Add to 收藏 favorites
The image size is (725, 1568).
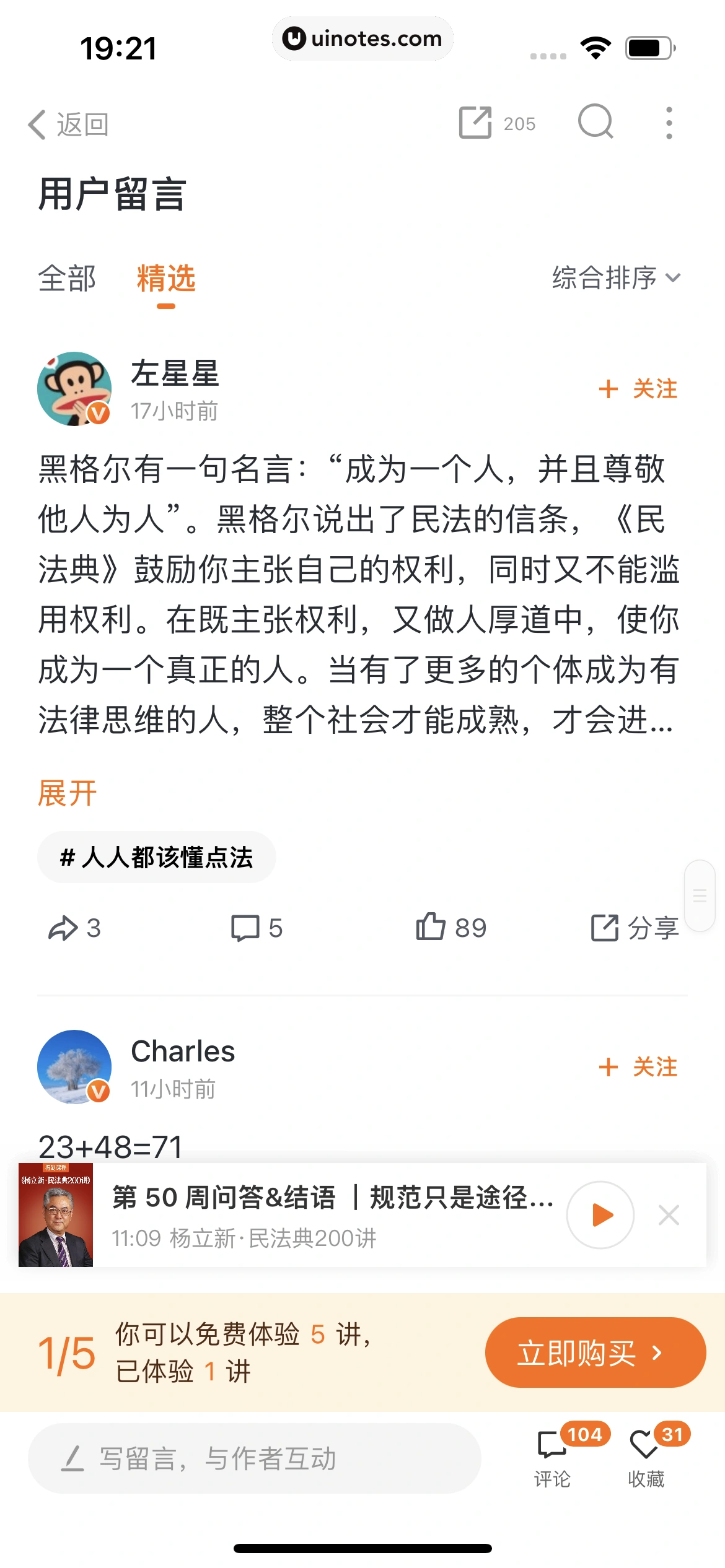coord(646,1458)
